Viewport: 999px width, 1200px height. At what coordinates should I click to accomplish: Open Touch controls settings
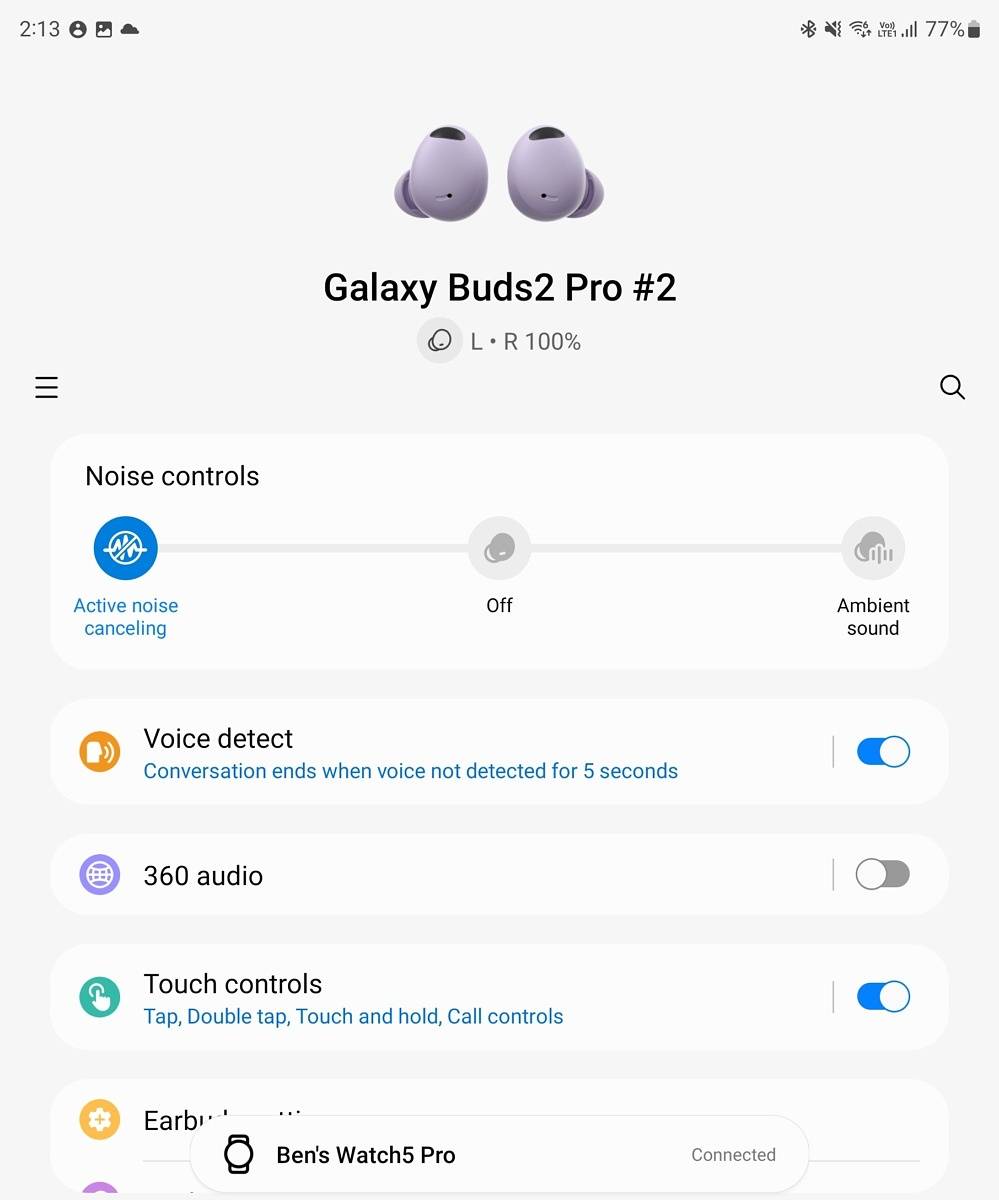pos(440,997)
